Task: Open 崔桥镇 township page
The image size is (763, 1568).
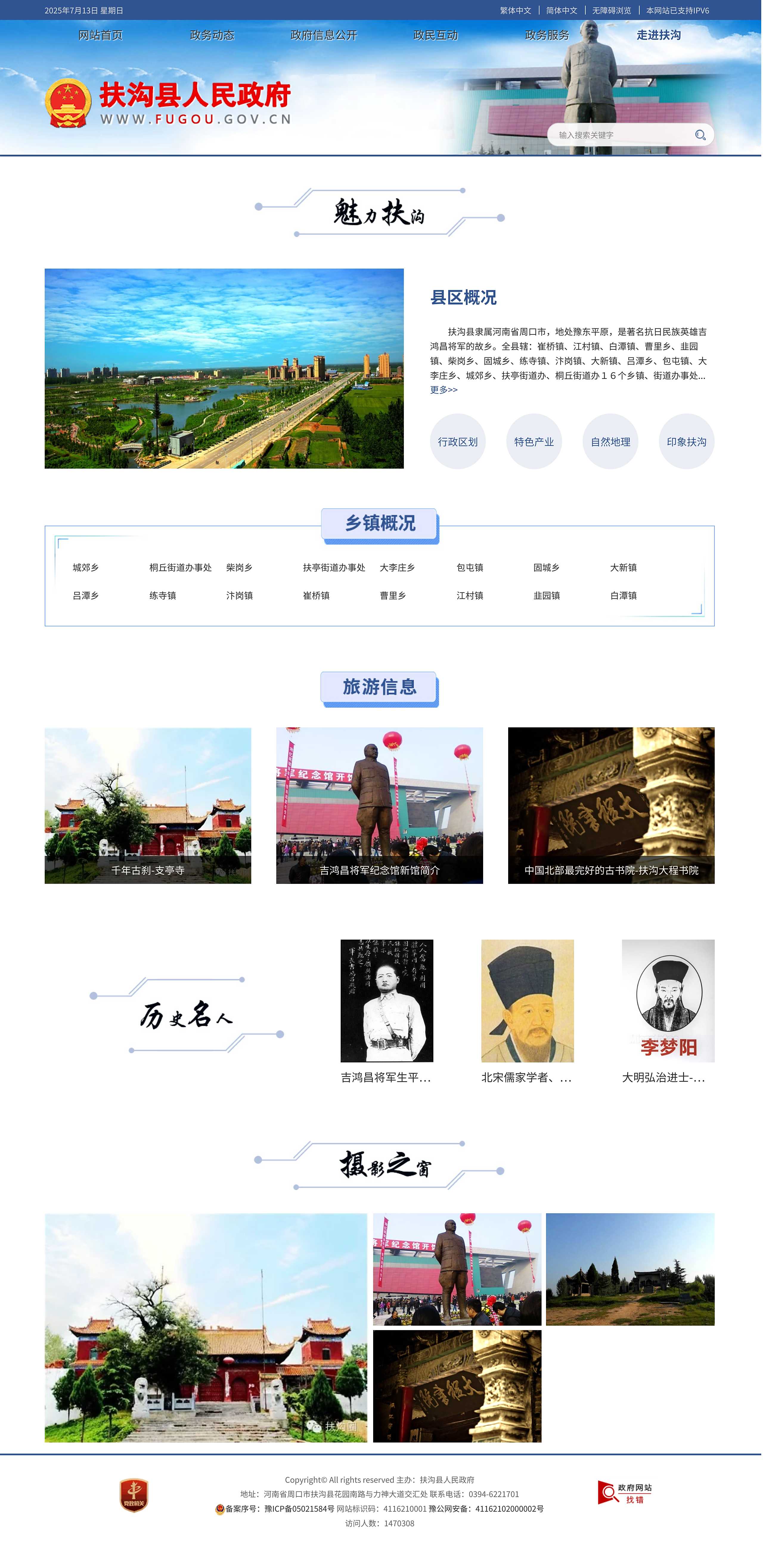Action: 317,596
